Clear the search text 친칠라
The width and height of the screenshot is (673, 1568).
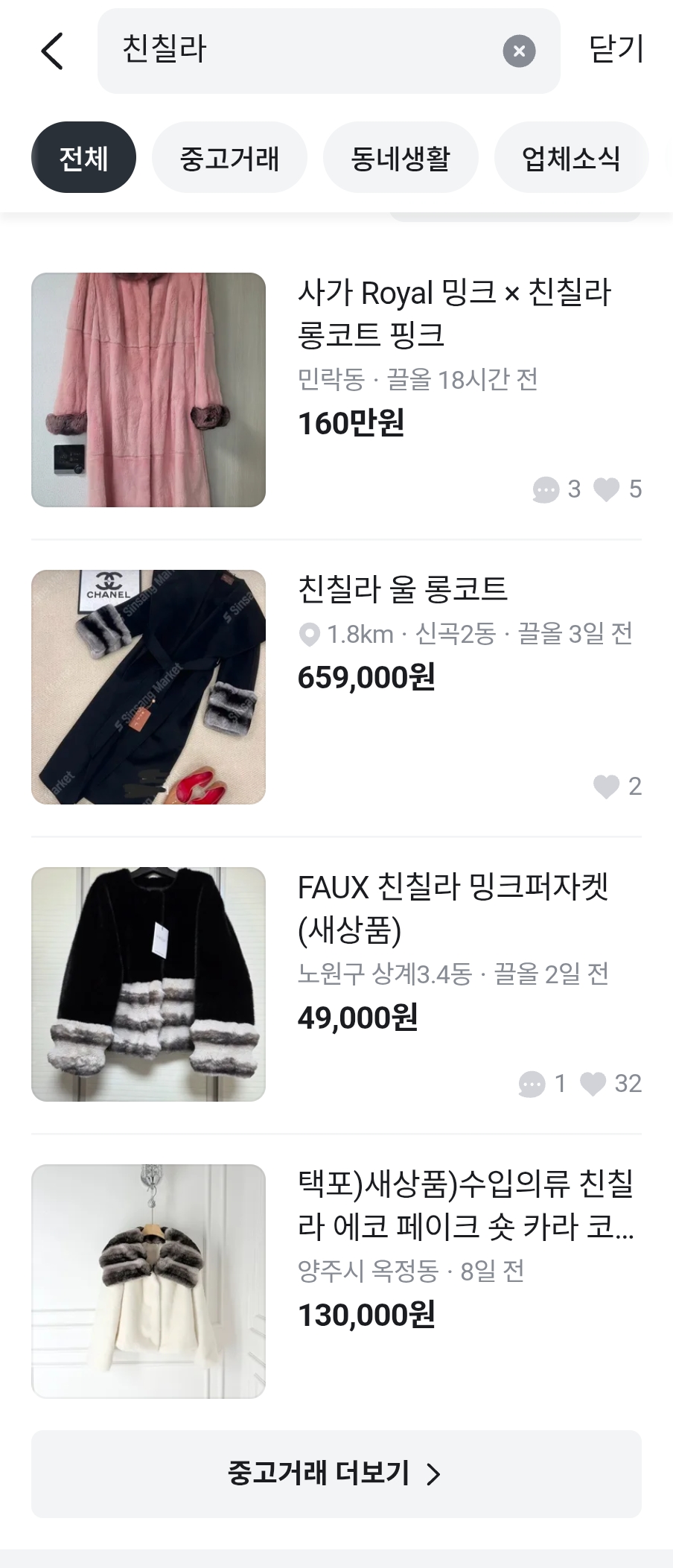[519, 51]
